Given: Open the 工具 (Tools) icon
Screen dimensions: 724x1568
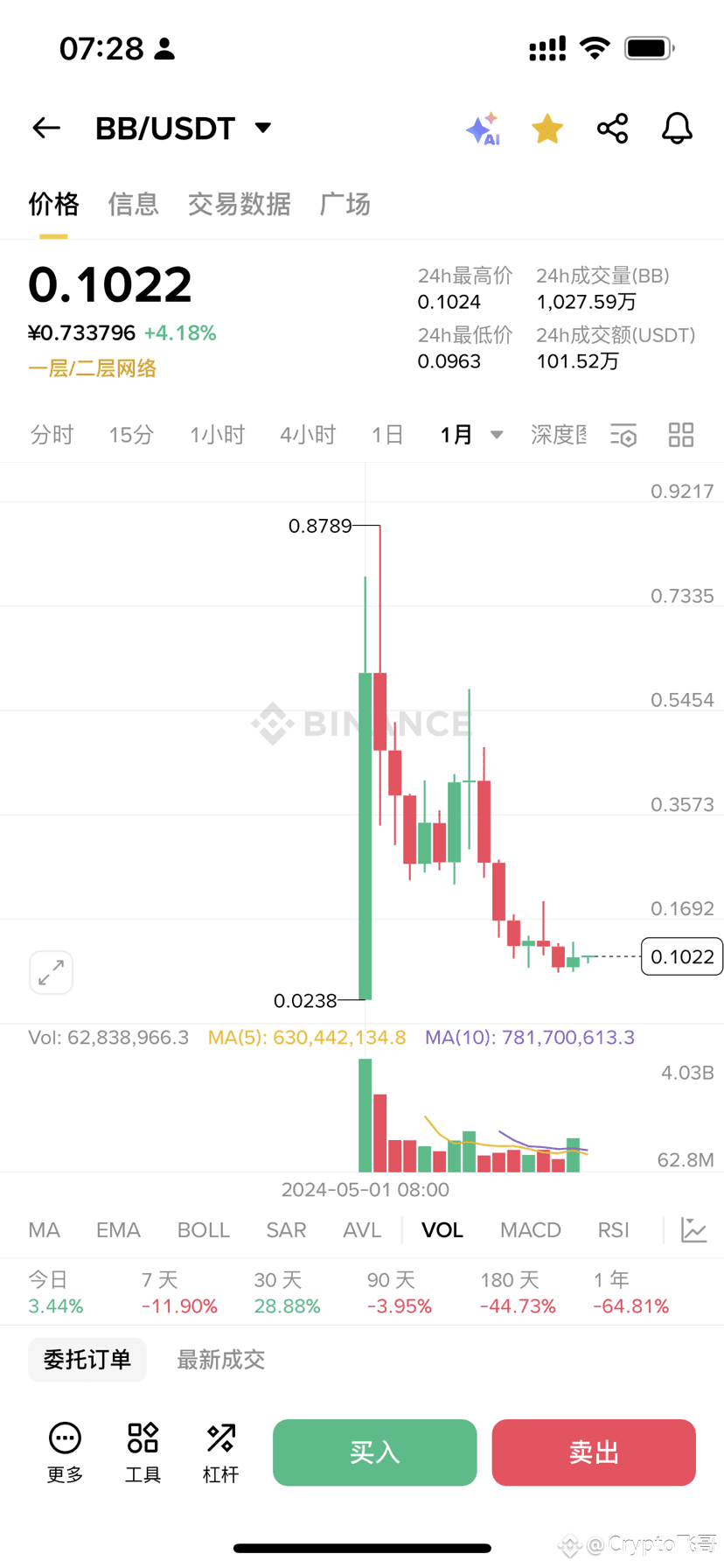Looking at the screenshot, I should point(142,1451).
